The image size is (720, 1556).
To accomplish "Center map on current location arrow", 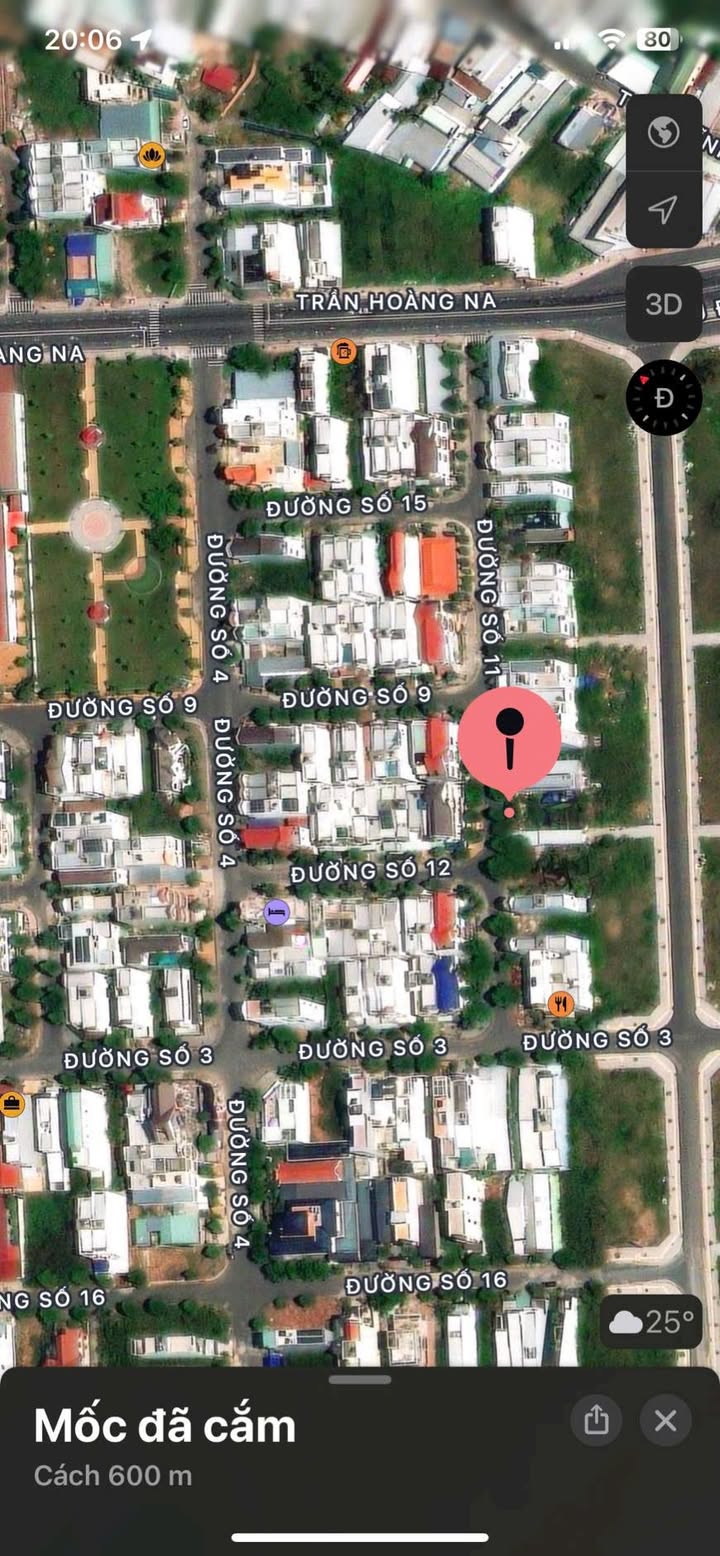I will point(663,209).
